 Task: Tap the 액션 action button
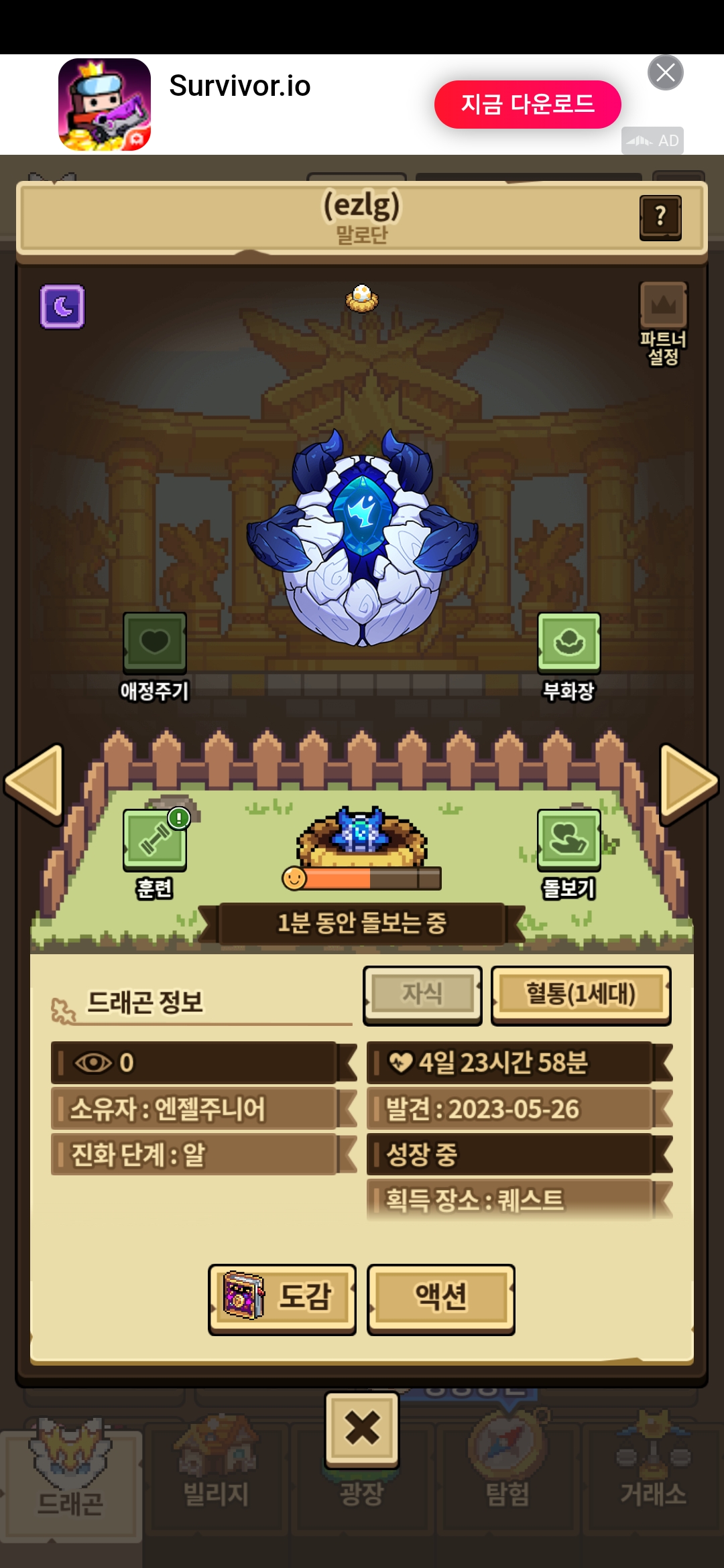pyautogui.click(x=441, y=1299)
